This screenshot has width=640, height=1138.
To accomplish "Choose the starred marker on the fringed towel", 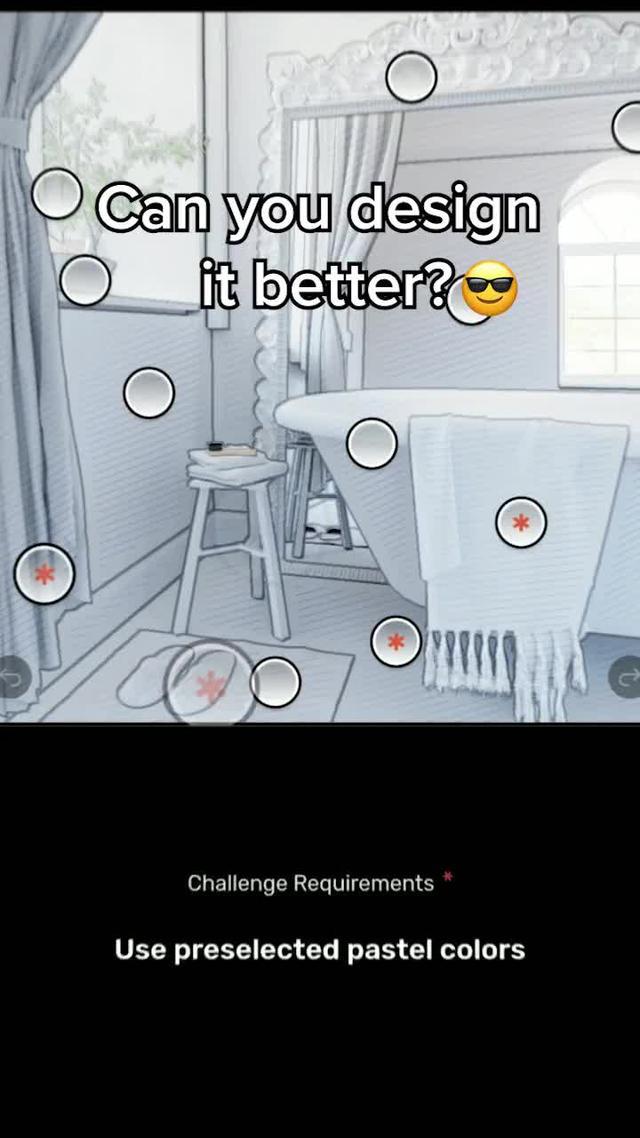I will (x=521, y=523).
